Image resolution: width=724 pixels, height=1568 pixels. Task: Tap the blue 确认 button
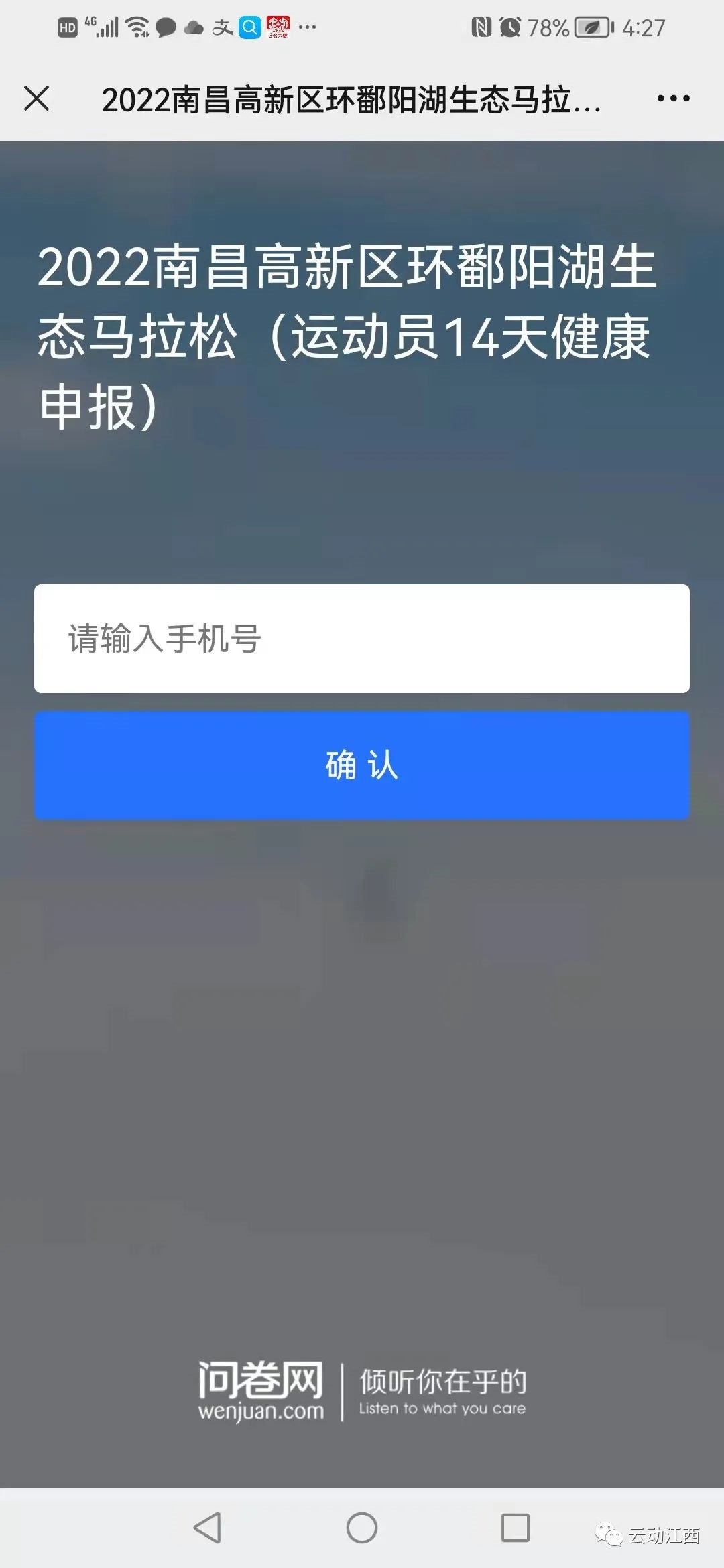tap(362, 765)
